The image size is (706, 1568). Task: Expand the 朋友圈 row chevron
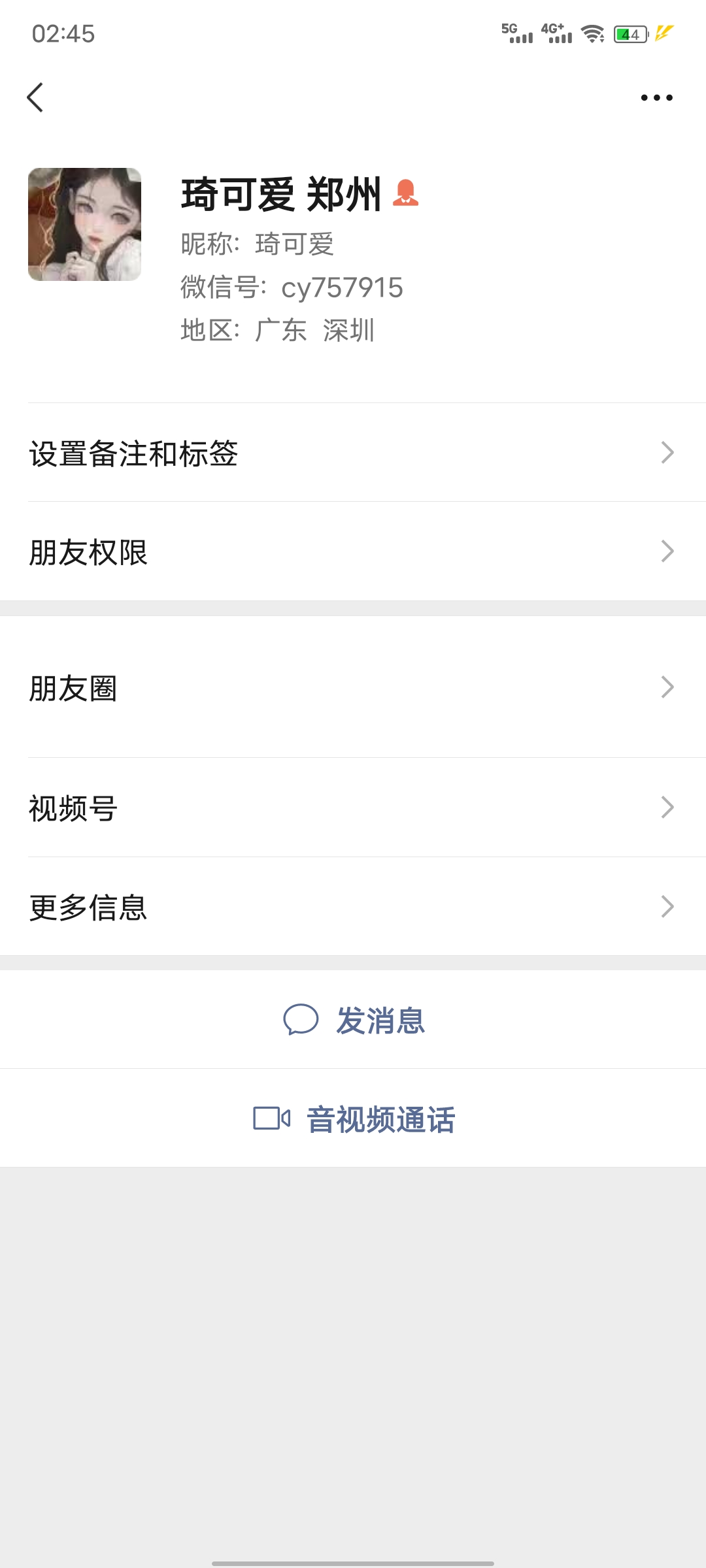tap(667, 687)
